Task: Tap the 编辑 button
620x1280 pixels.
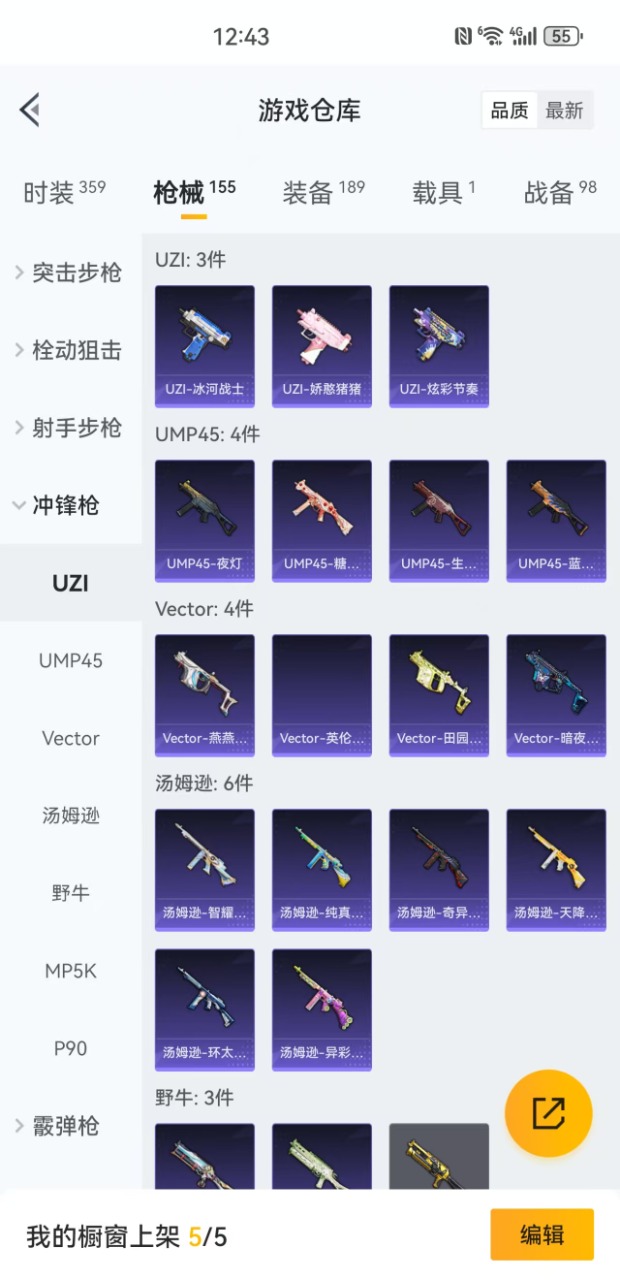Action: coord(542,1235)
